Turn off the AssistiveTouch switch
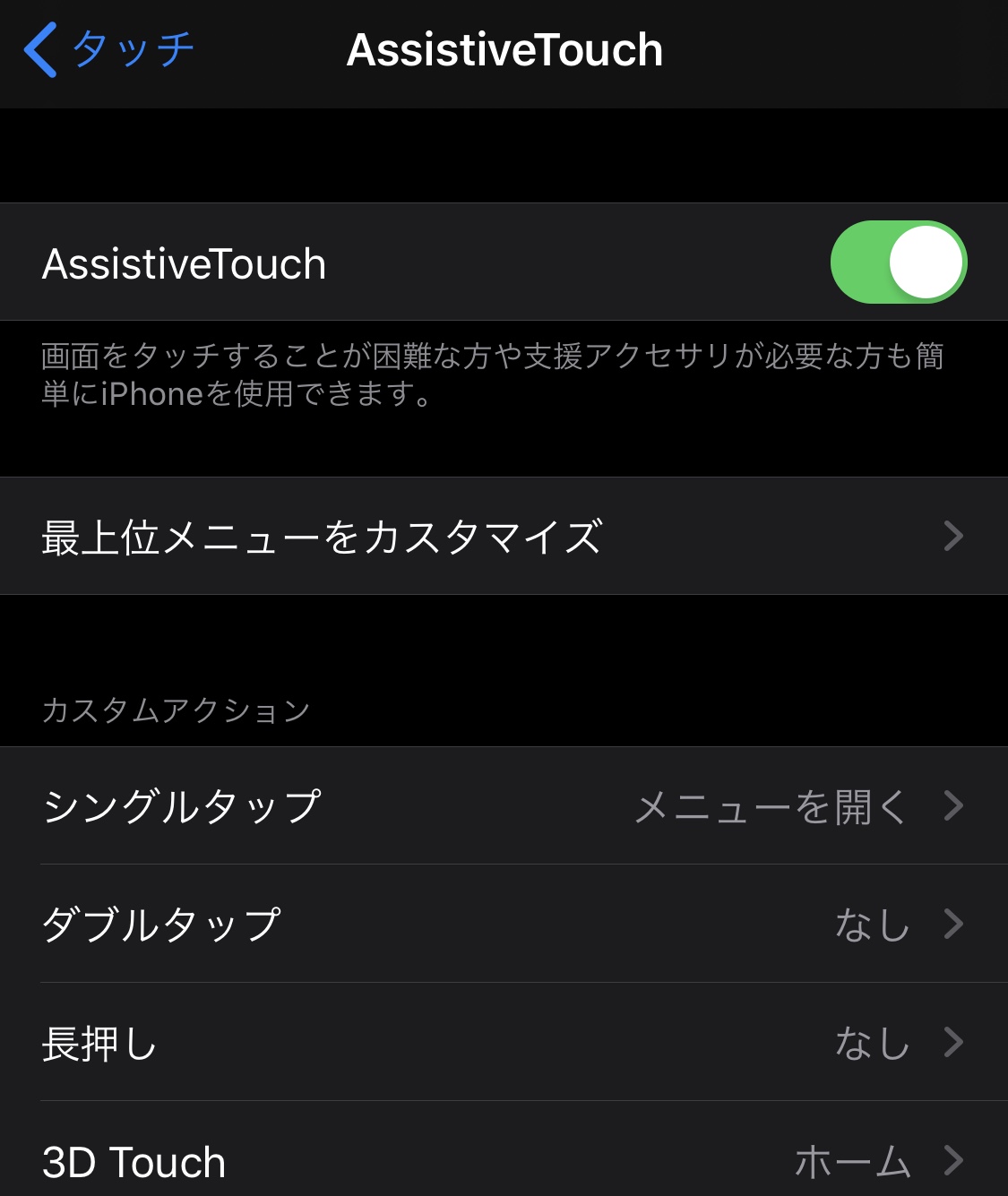This screenshot has height=1196, width=1008. point(898,262)
